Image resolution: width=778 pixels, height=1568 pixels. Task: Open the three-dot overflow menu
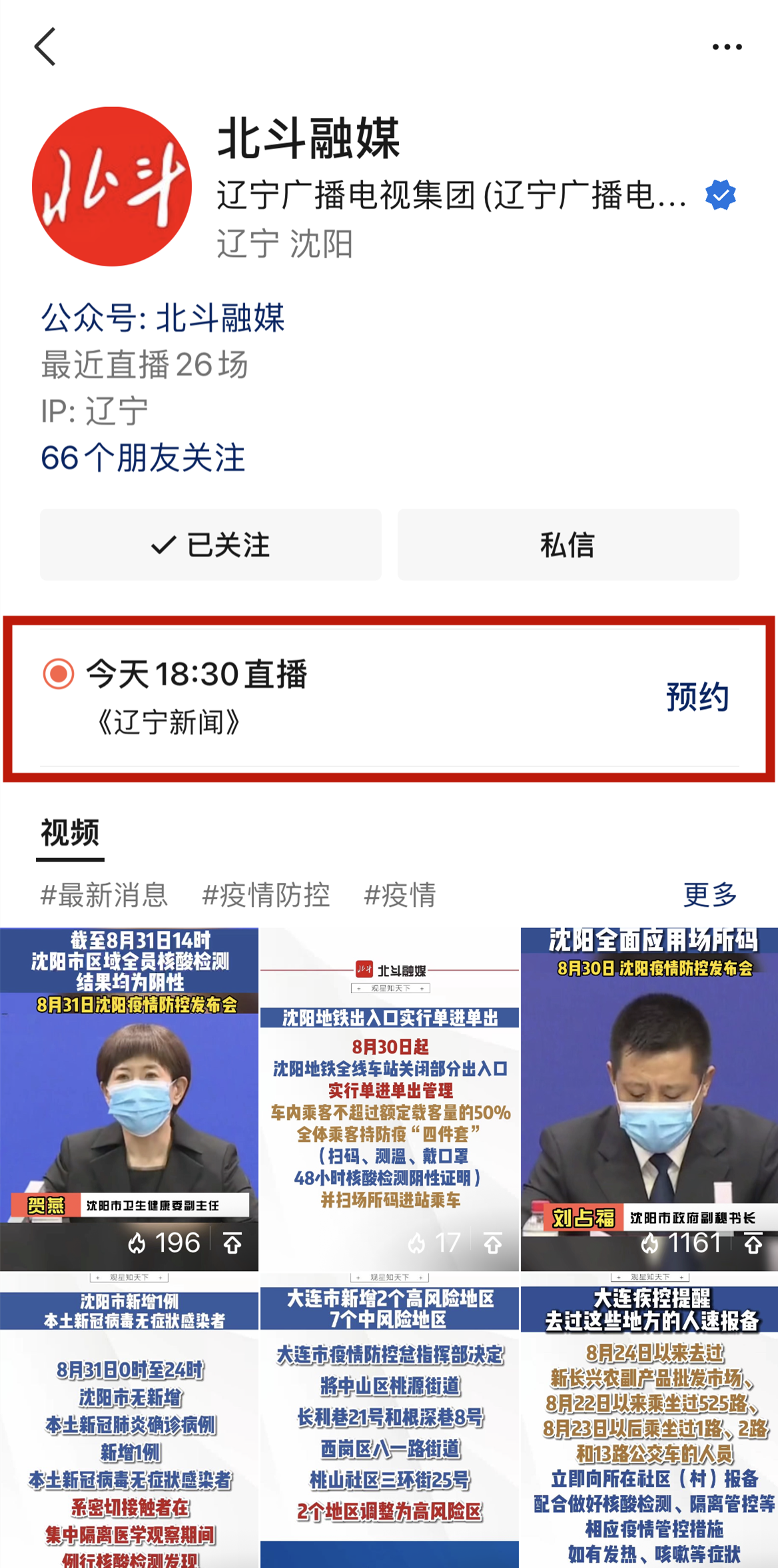click(727, 47)
